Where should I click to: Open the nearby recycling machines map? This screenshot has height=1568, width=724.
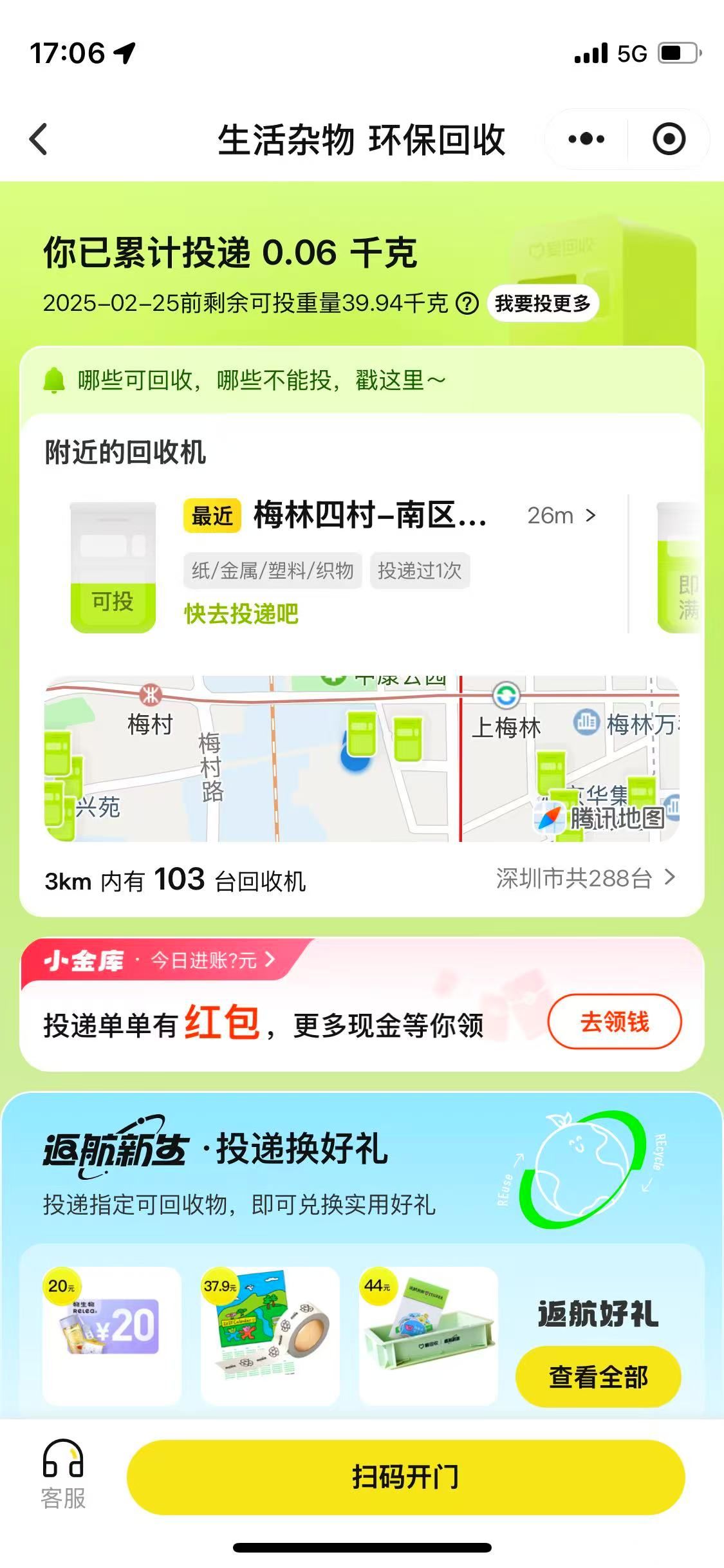coord(360,758)
